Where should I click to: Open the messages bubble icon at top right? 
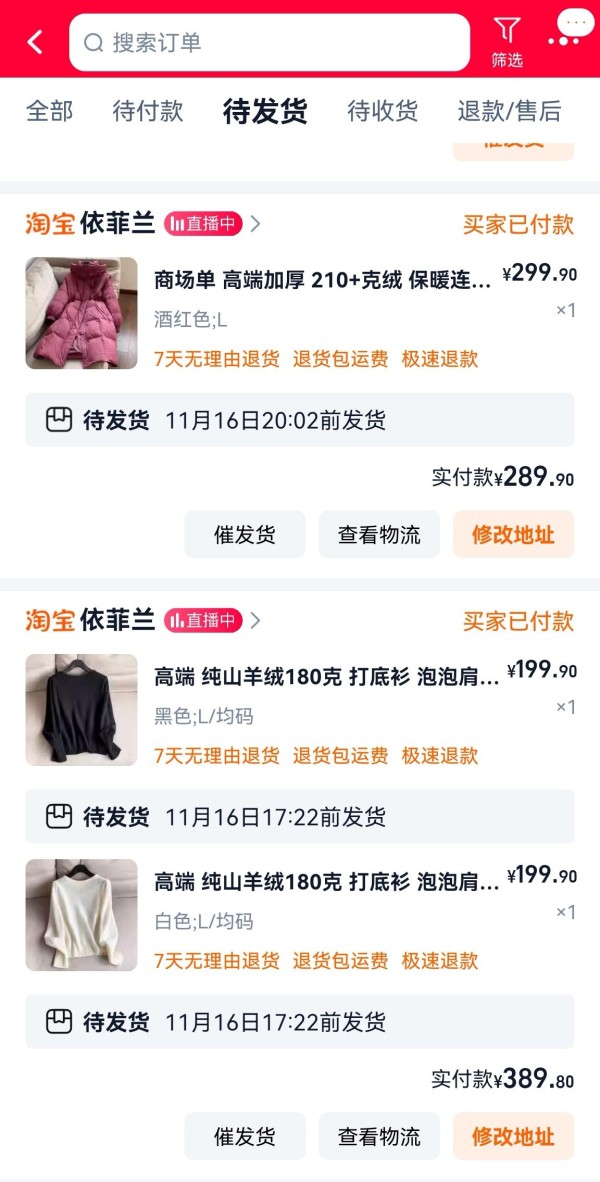point(569,29)
